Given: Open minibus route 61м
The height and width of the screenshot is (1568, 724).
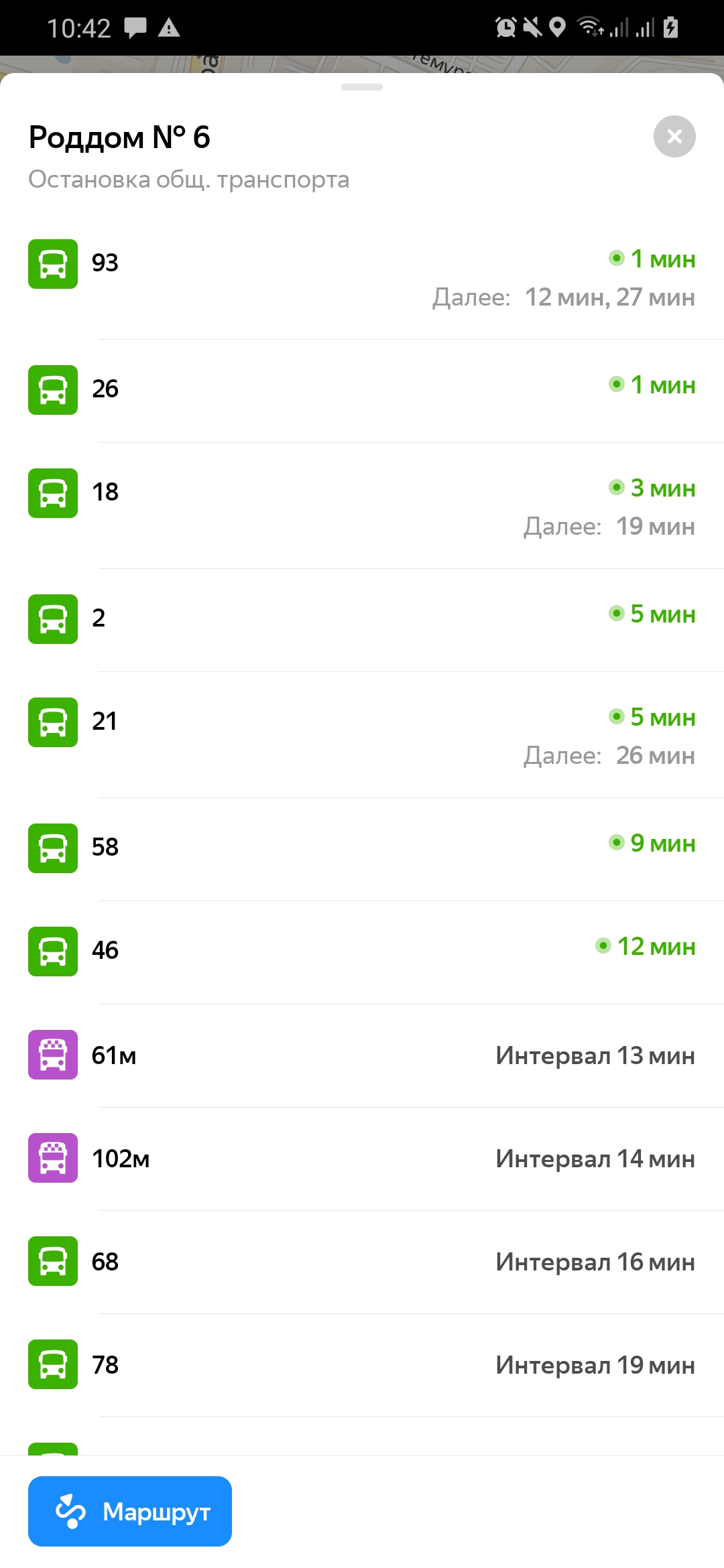Looking at the screenshot, I should [362, 1055].
